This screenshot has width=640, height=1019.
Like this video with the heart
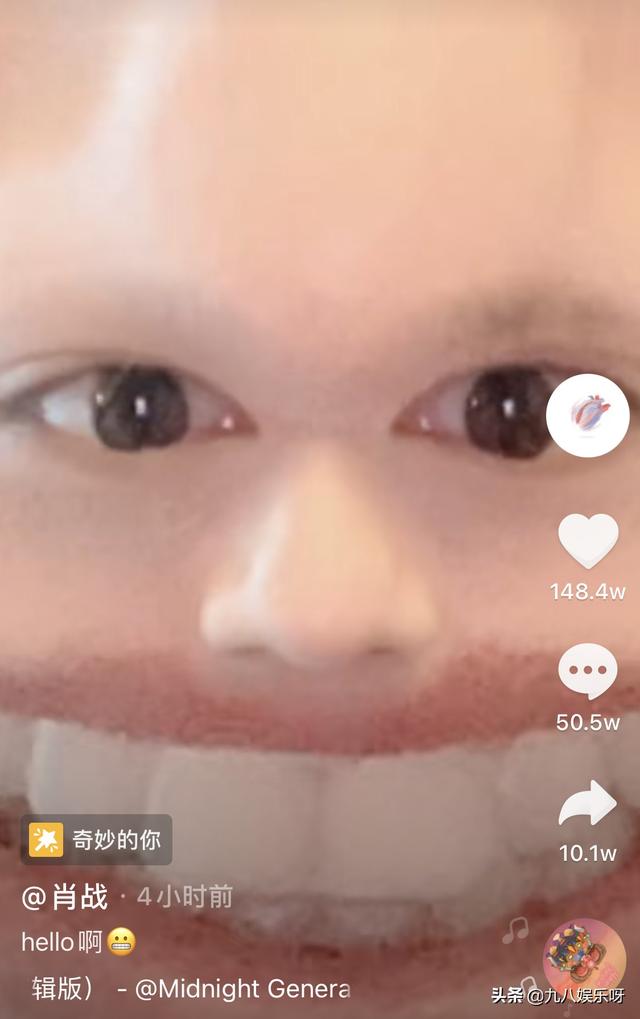pos(588,542)
